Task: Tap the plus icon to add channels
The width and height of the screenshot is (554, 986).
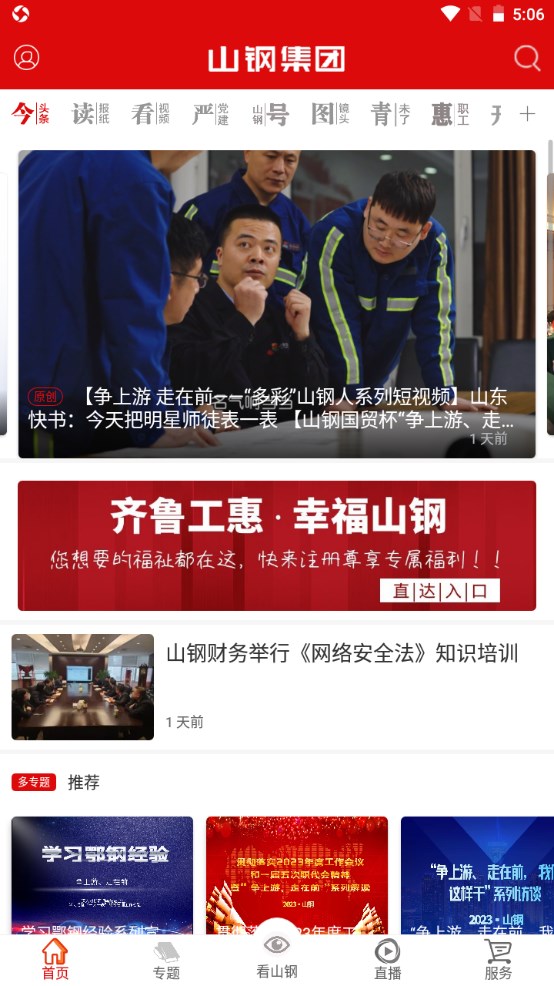Action: (527, 114)
